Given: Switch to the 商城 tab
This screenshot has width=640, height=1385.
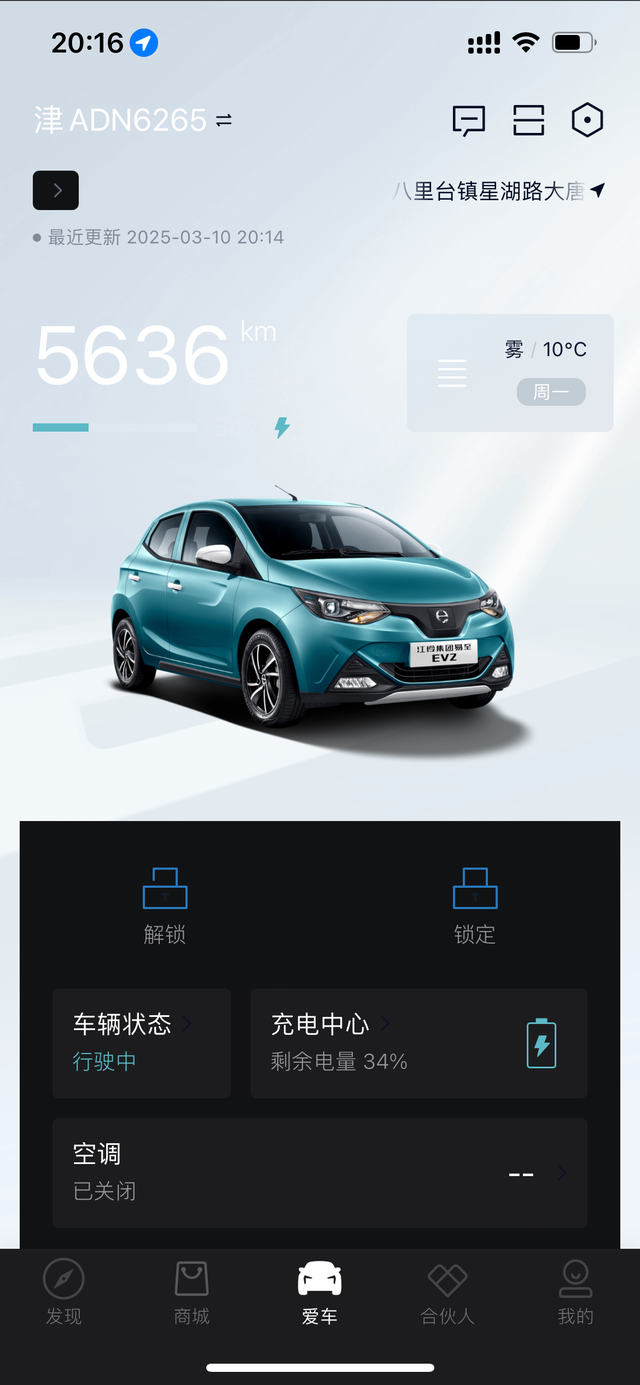Looking at the screenshot, I should 192,1291.
